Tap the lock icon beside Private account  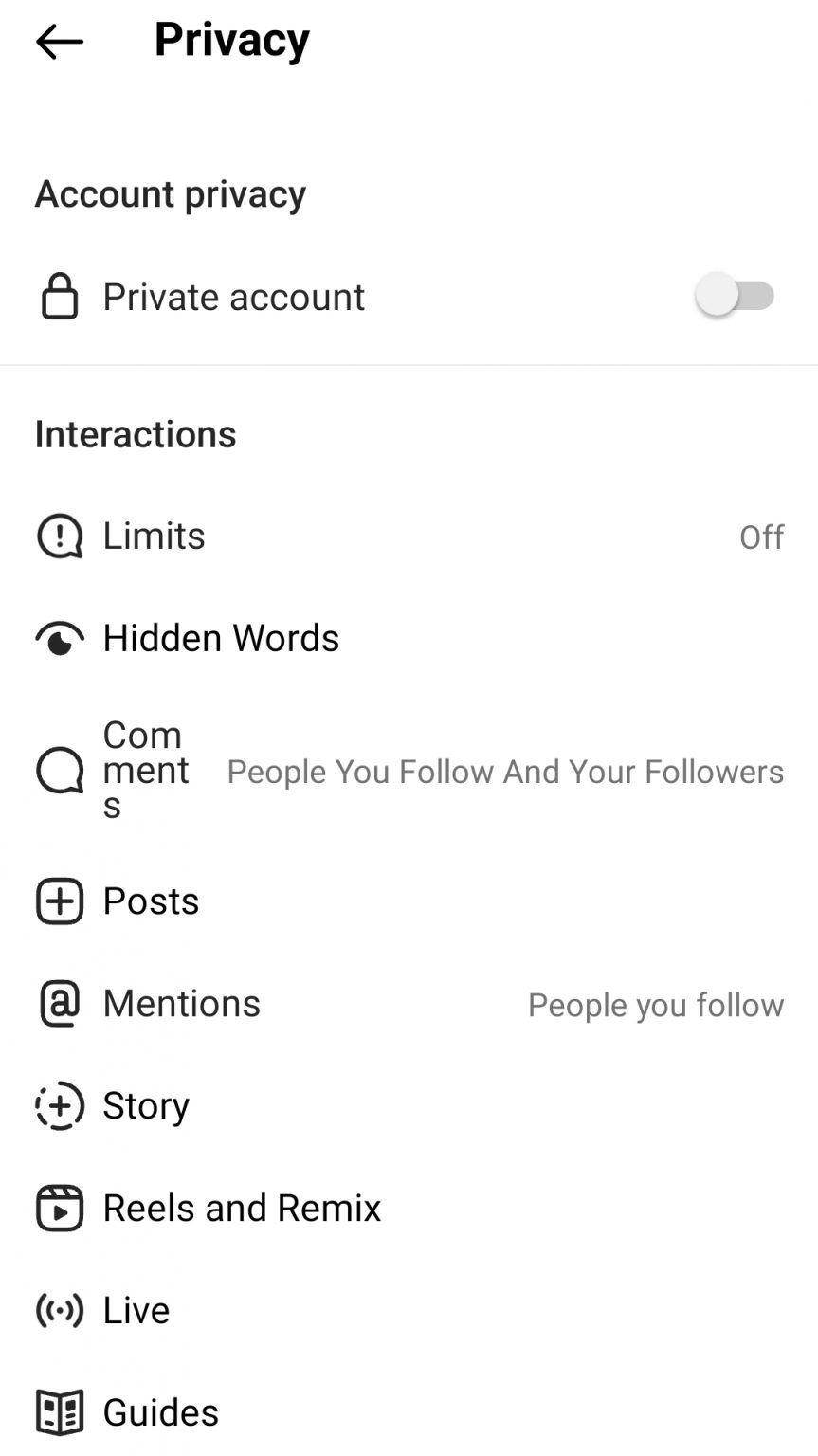click(x=59, y=296)
